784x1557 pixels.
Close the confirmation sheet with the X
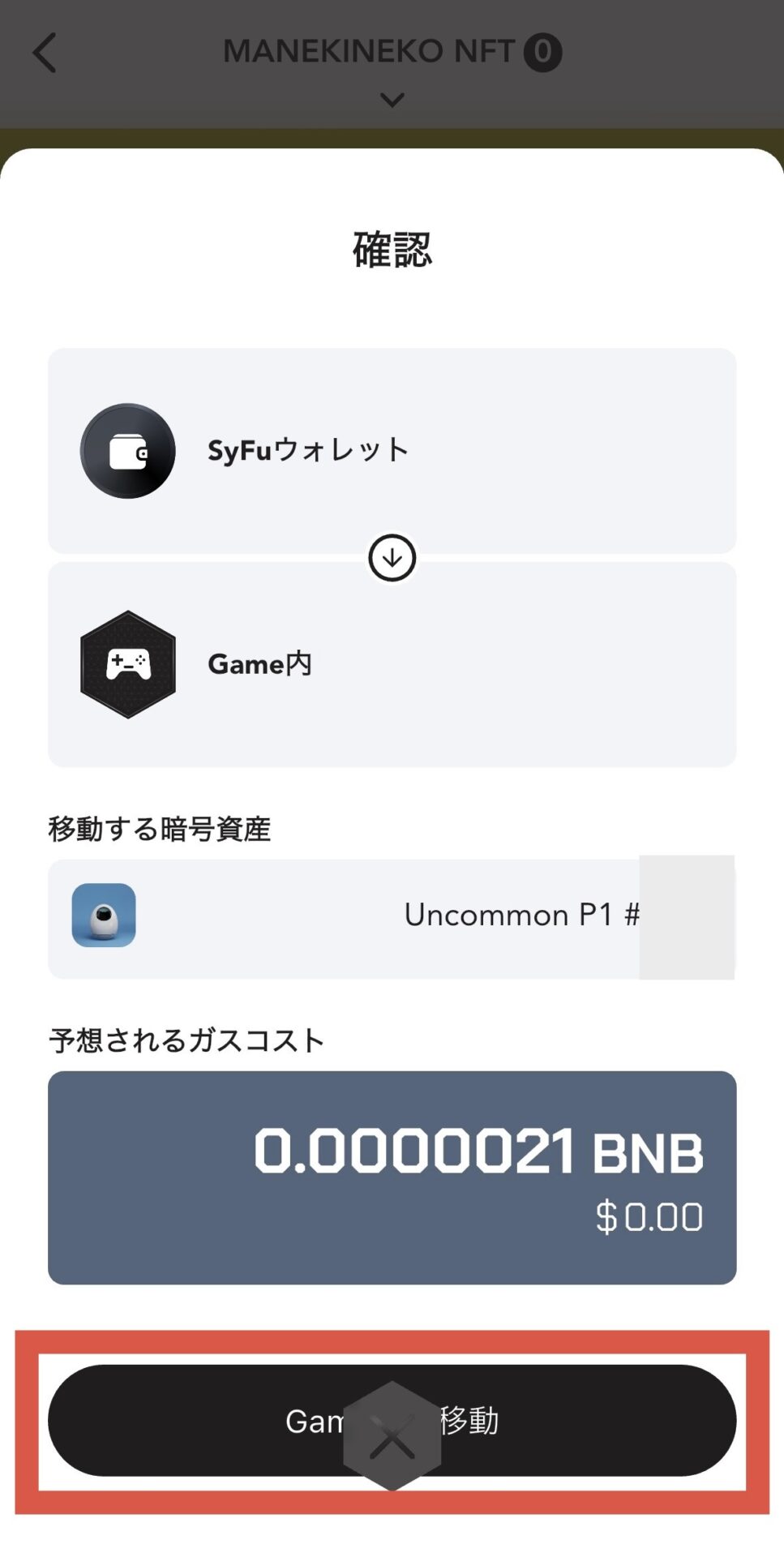(x=392, y=1438)
